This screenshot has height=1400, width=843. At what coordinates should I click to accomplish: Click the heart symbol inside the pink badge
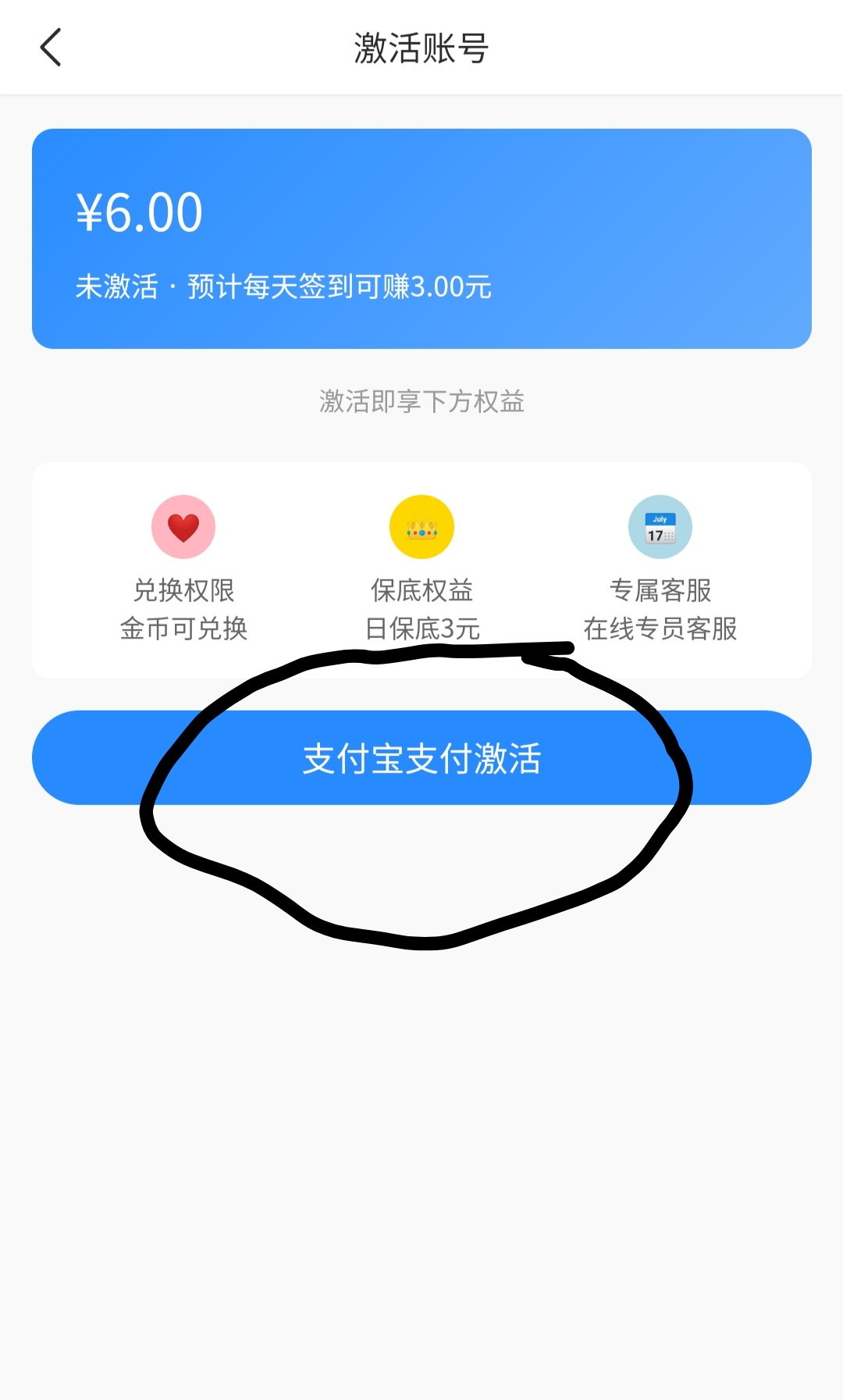coord(183,527)
